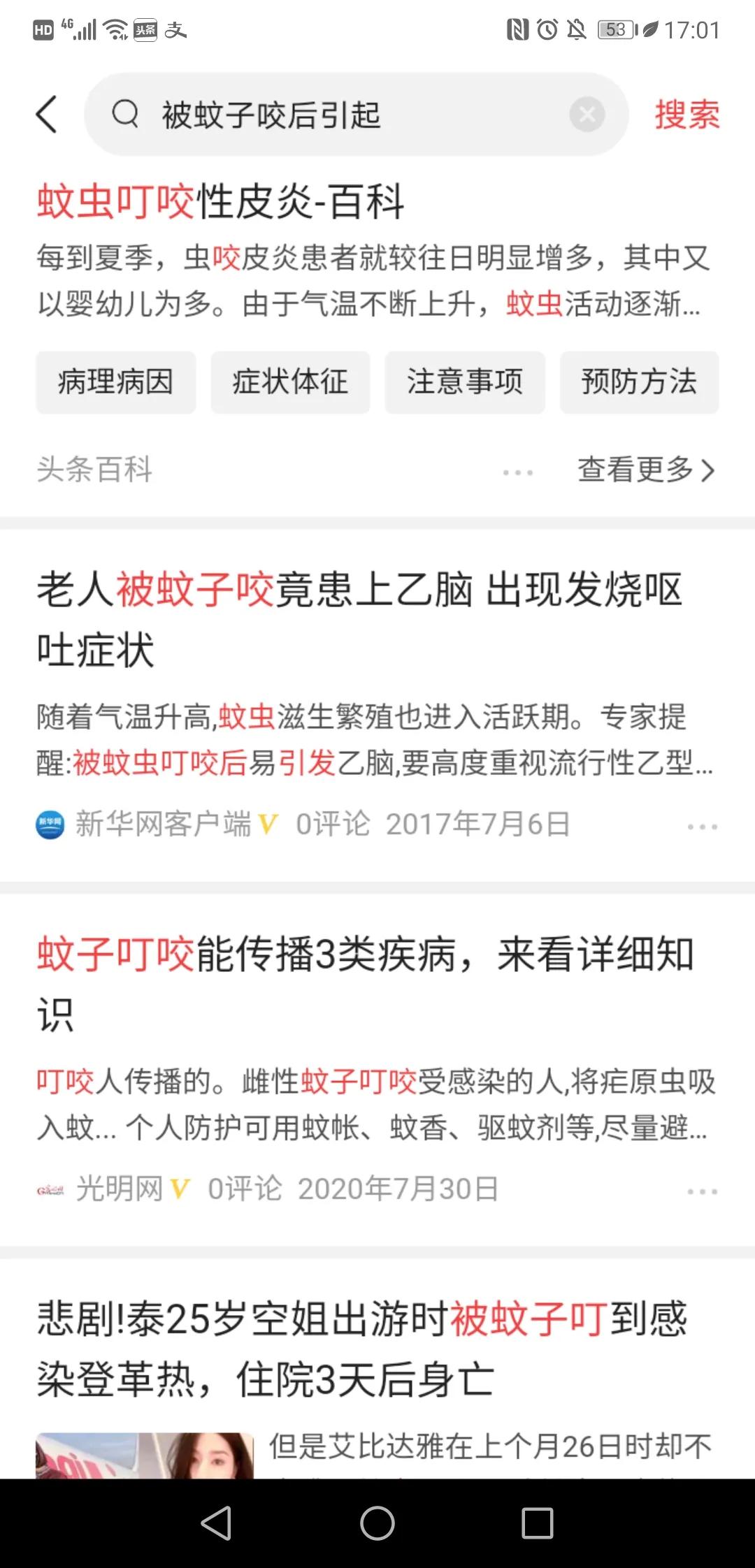Screen dimensions: 755x1568
Task: Select the 预防方法 category chip
Action: pyautogui.click(x=638, y=382)
